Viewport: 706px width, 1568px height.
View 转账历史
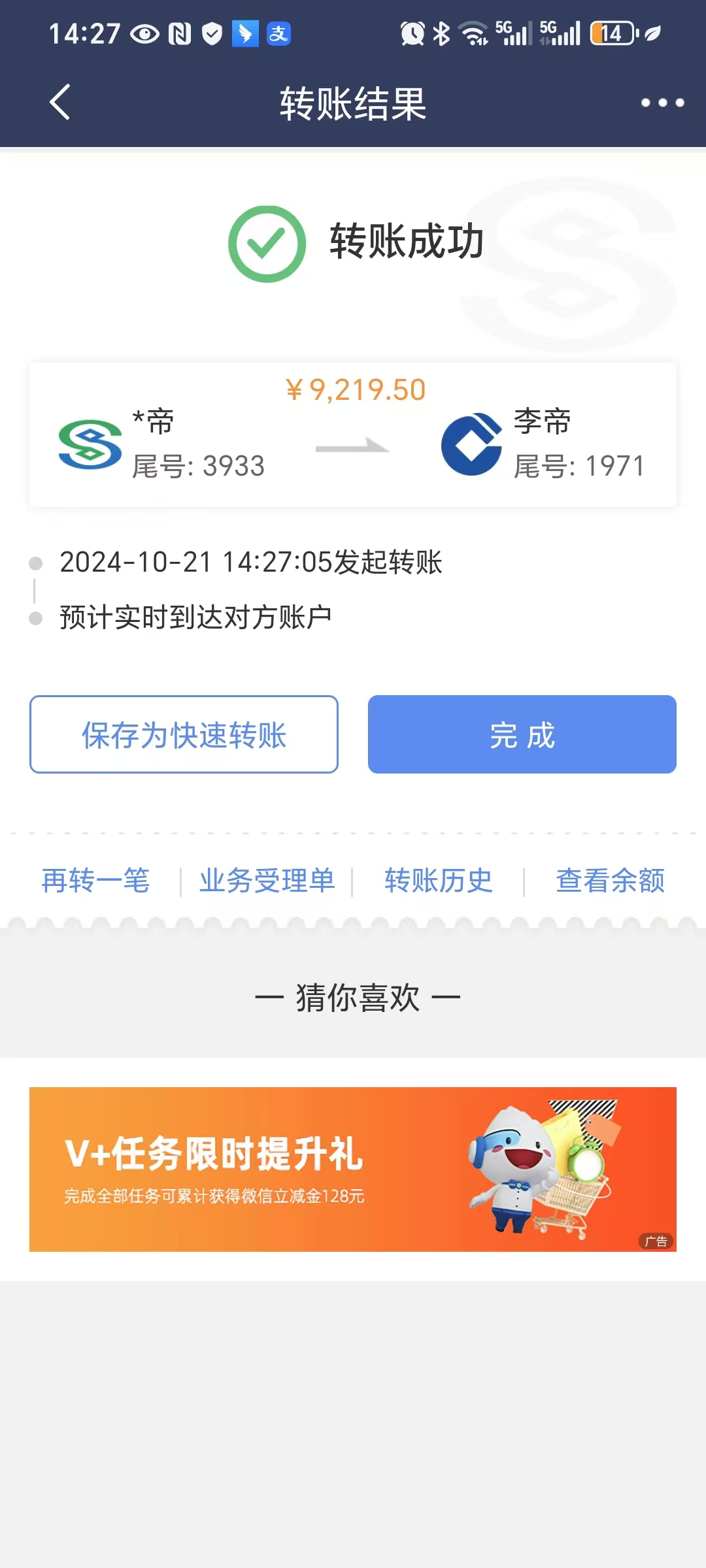coord(438,881)
